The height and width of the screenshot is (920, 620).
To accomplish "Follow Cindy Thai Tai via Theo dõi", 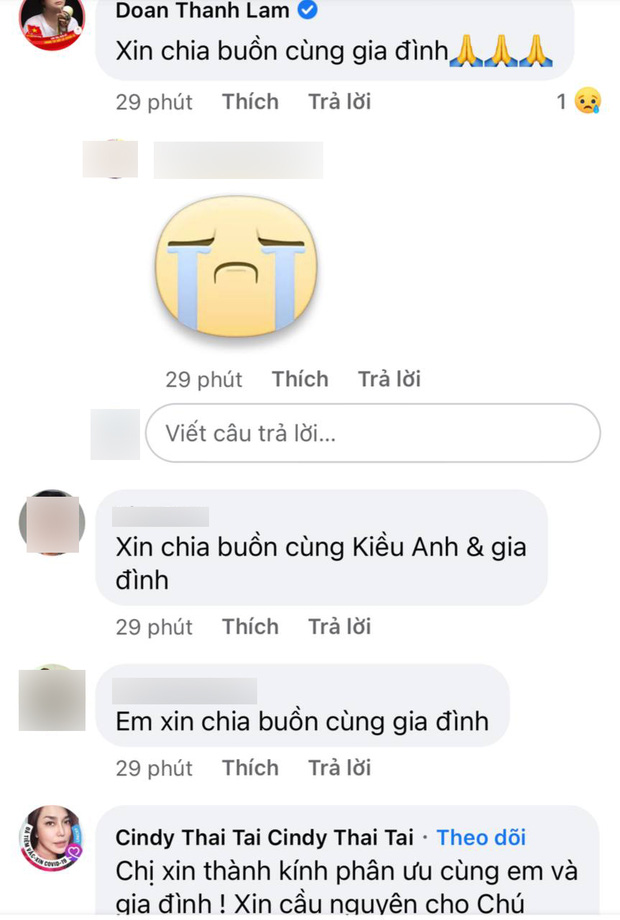I will [x=481, y=837].
